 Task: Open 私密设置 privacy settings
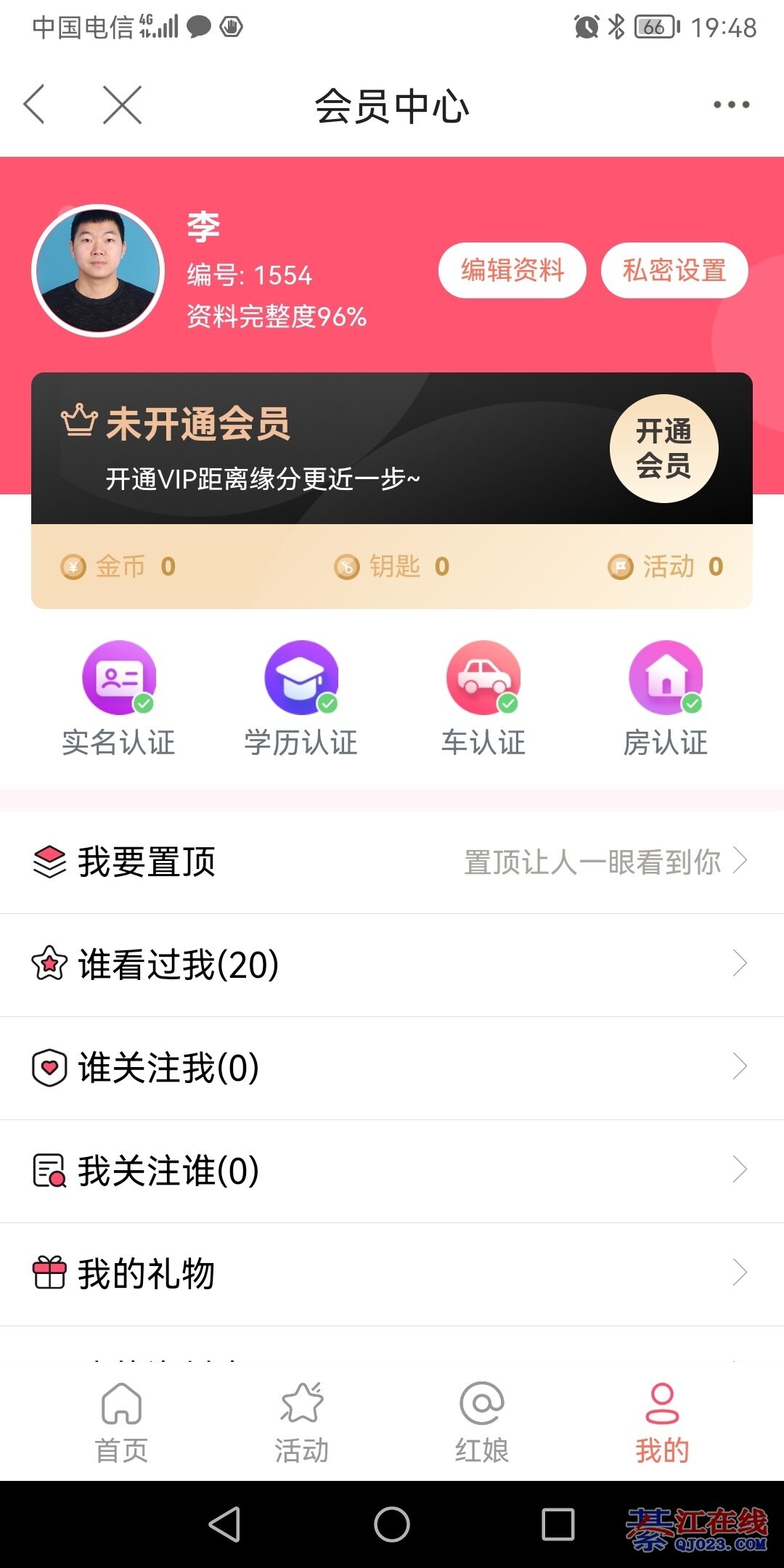point(674,270)
